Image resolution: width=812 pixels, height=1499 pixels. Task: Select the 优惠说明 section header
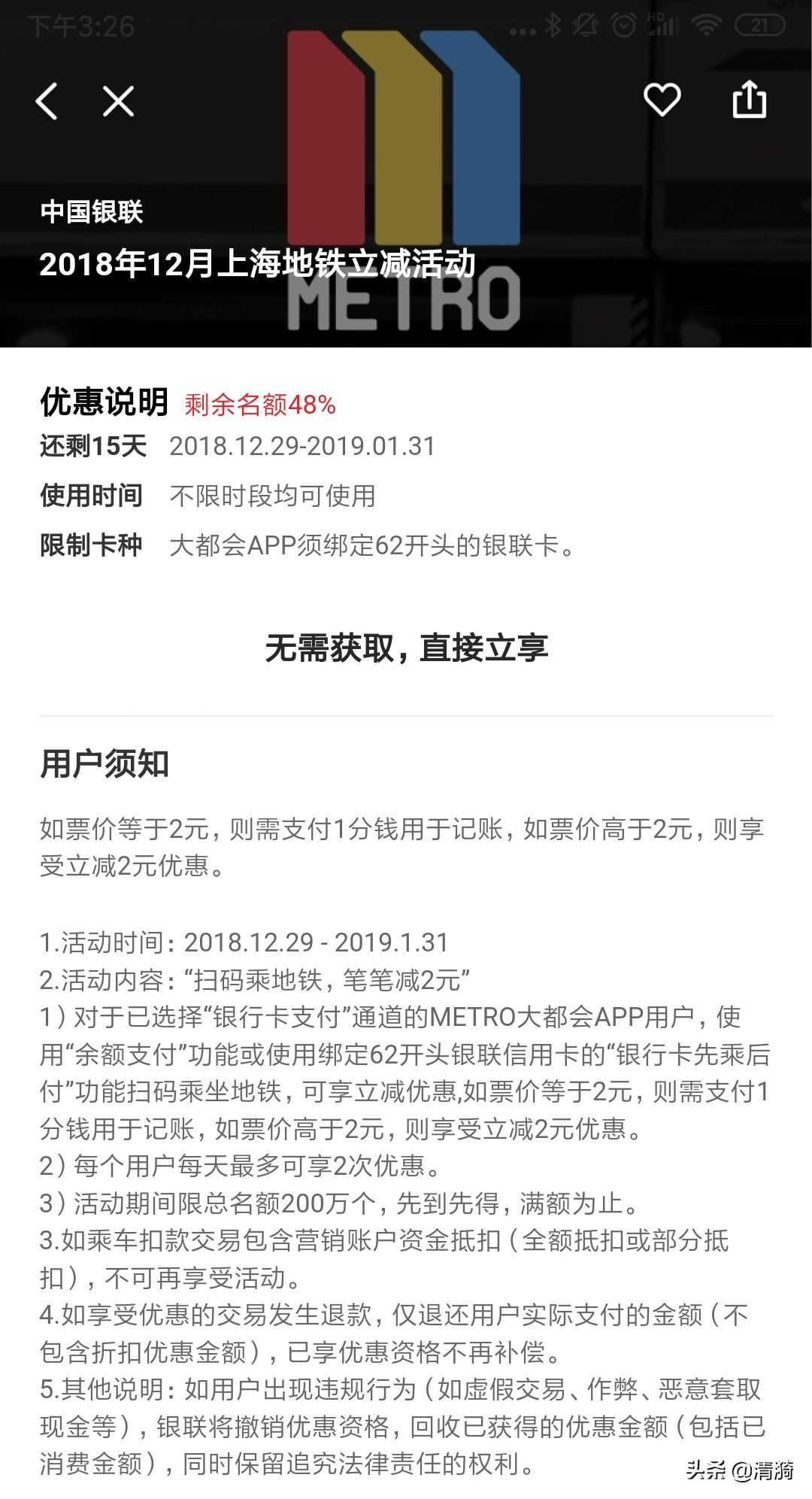click(101, 405)
